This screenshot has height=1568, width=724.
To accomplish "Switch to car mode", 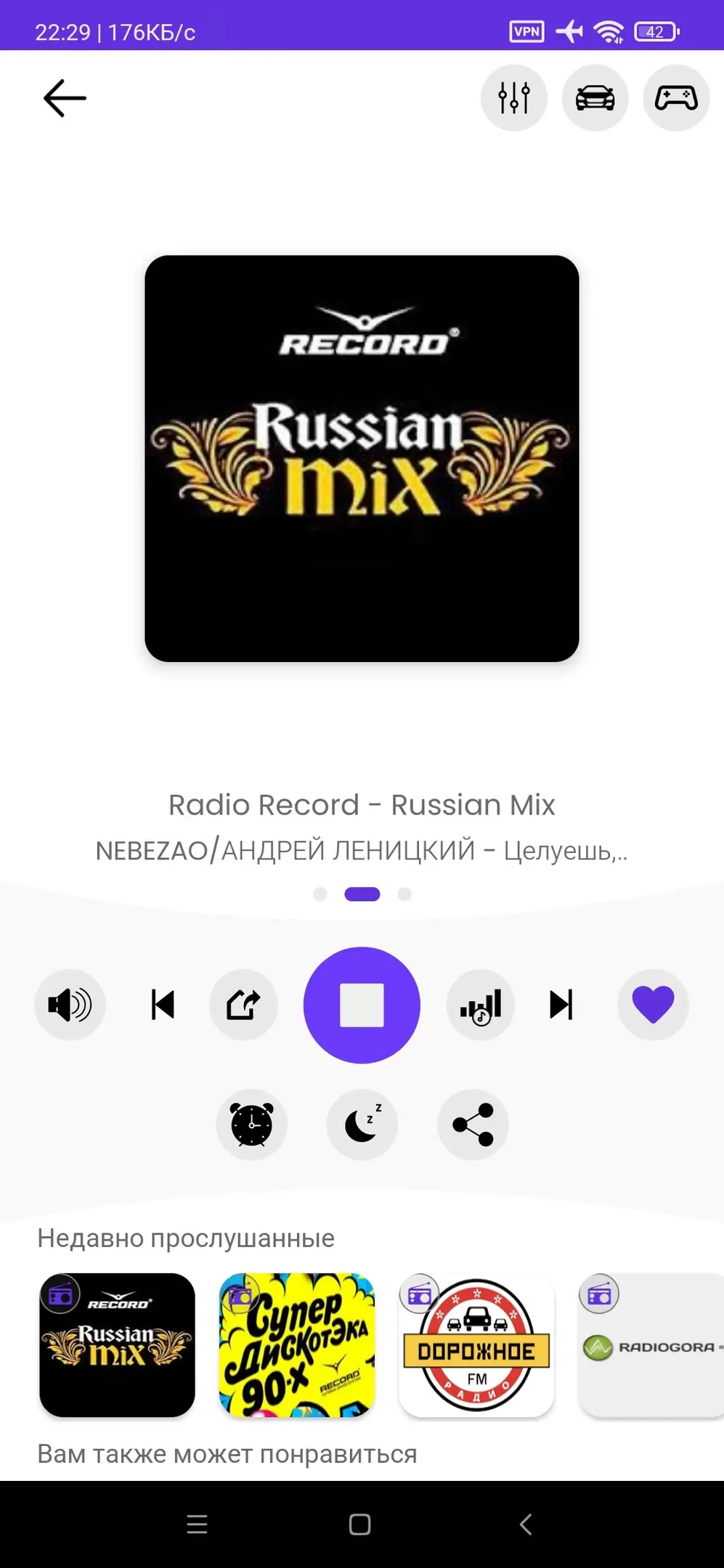I will 595,98.
